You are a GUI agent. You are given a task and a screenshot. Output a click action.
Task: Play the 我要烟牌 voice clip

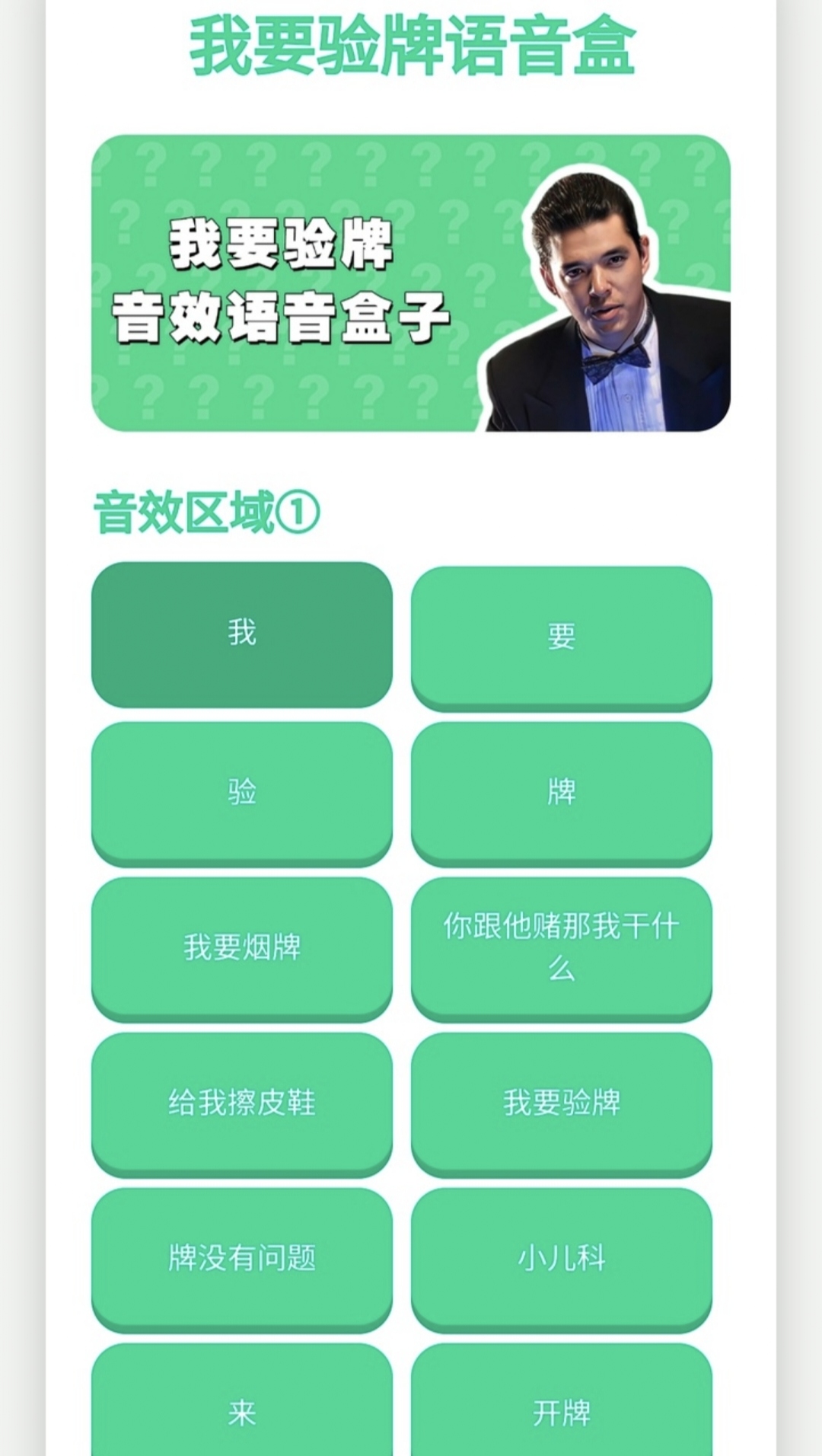[242, 947]
